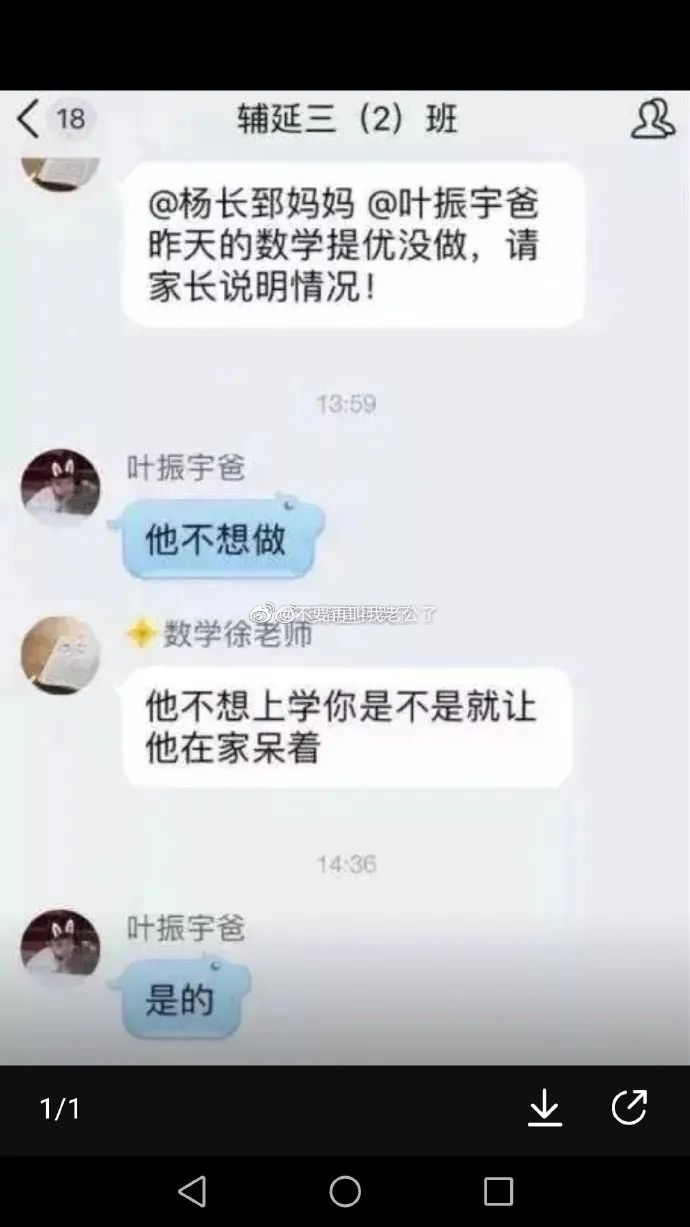Go back using the system back button

(191, 1191)
